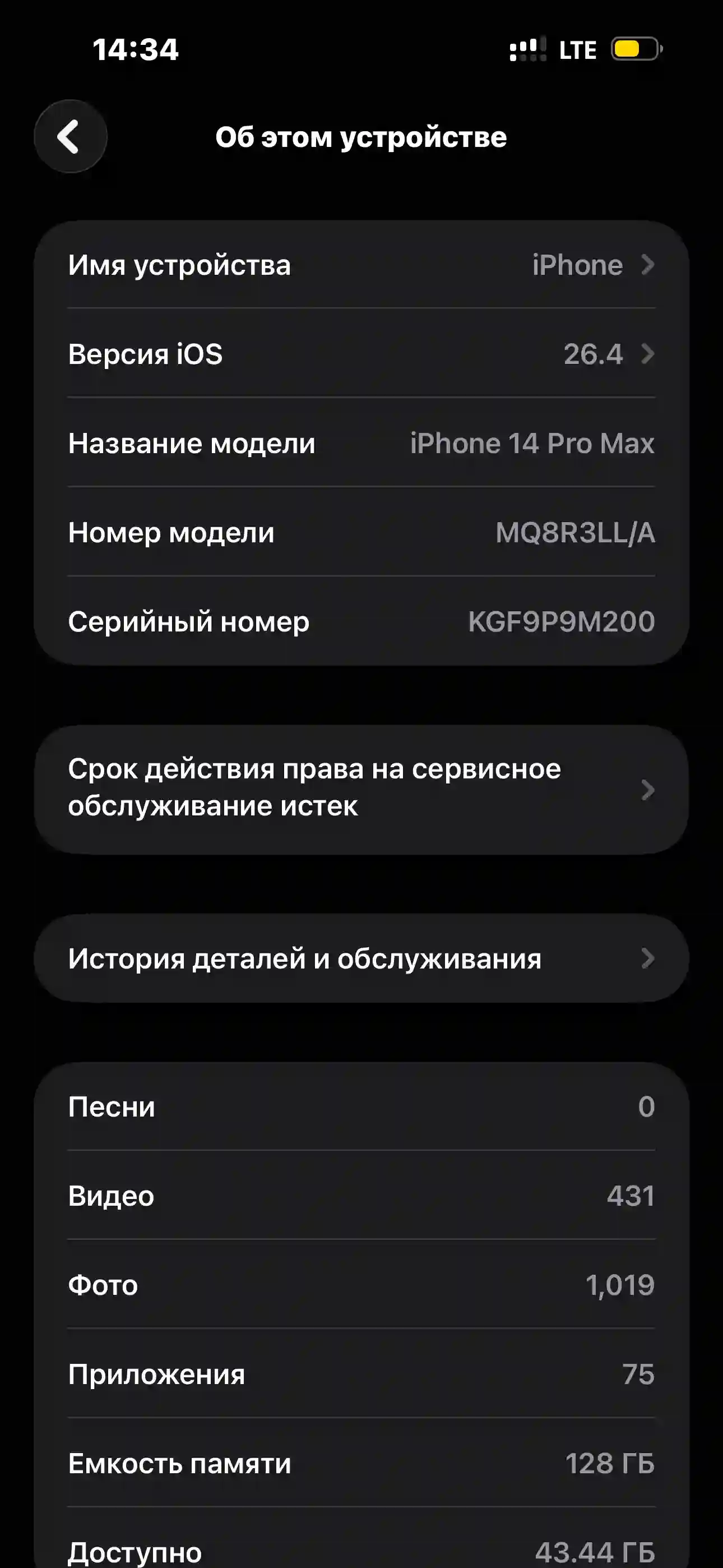
Task: Open the 'История деталей и обслуживания' chevron
Action: pyautogui.click(x=648, y=957)
